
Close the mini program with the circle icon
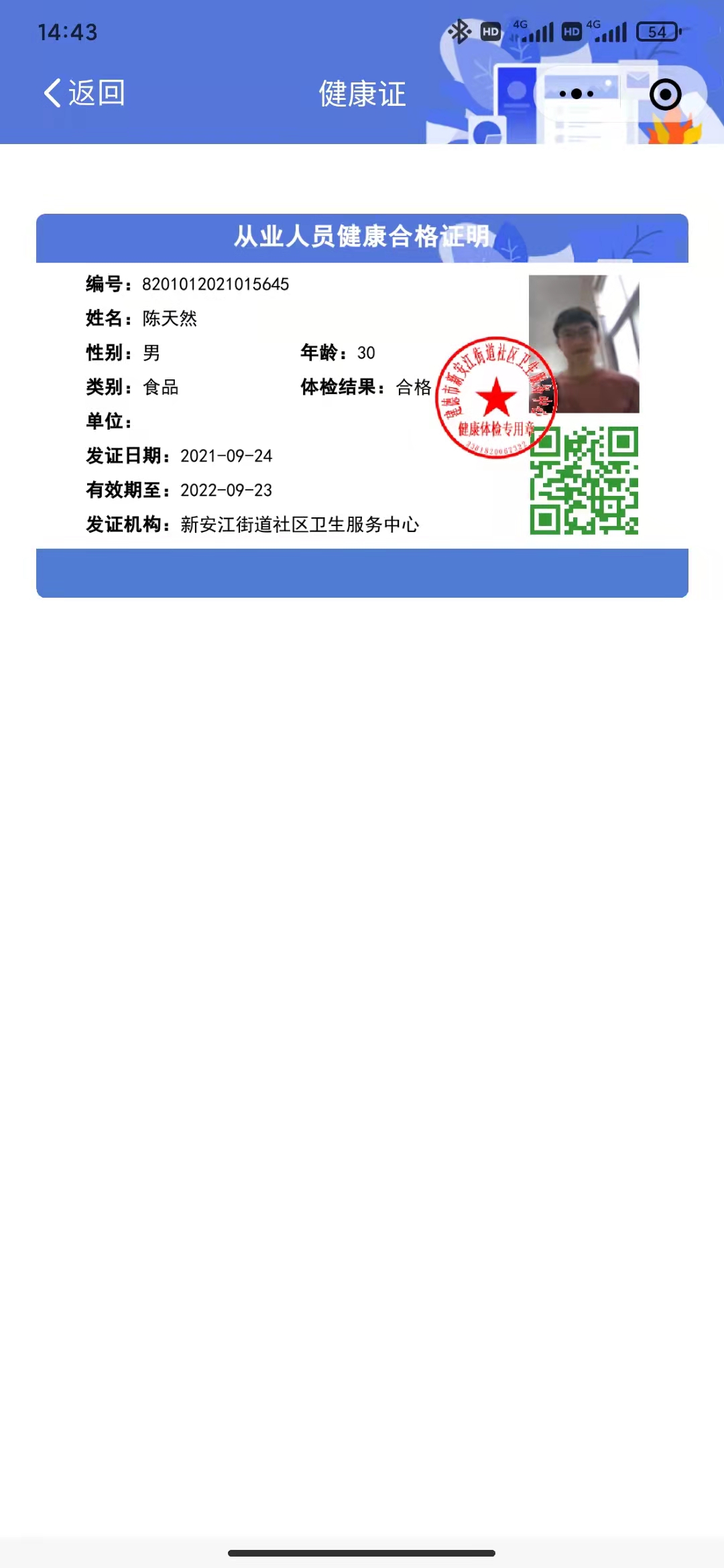click(x=665, y=94)
